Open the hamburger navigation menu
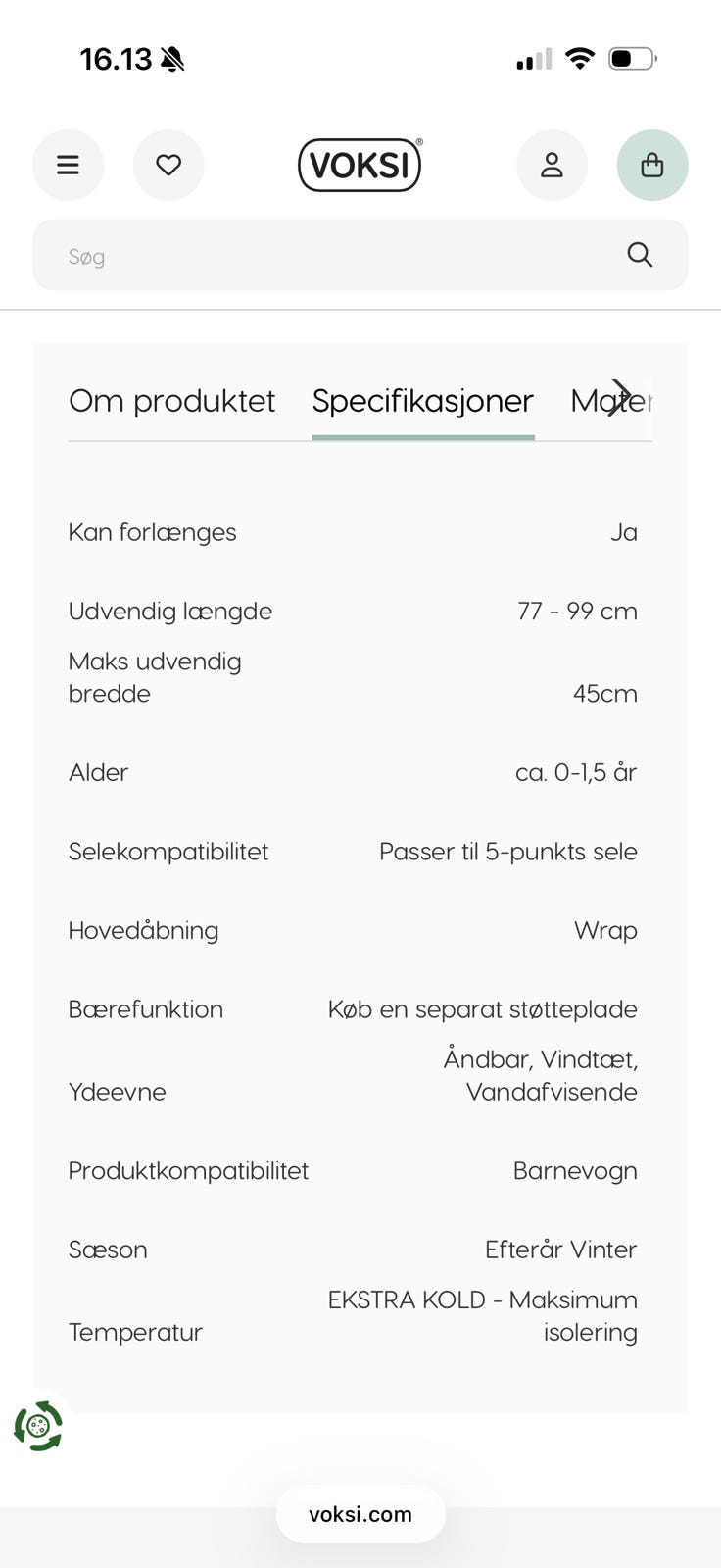Viewport: 721px width, 1568px height. tap(68, 165)
